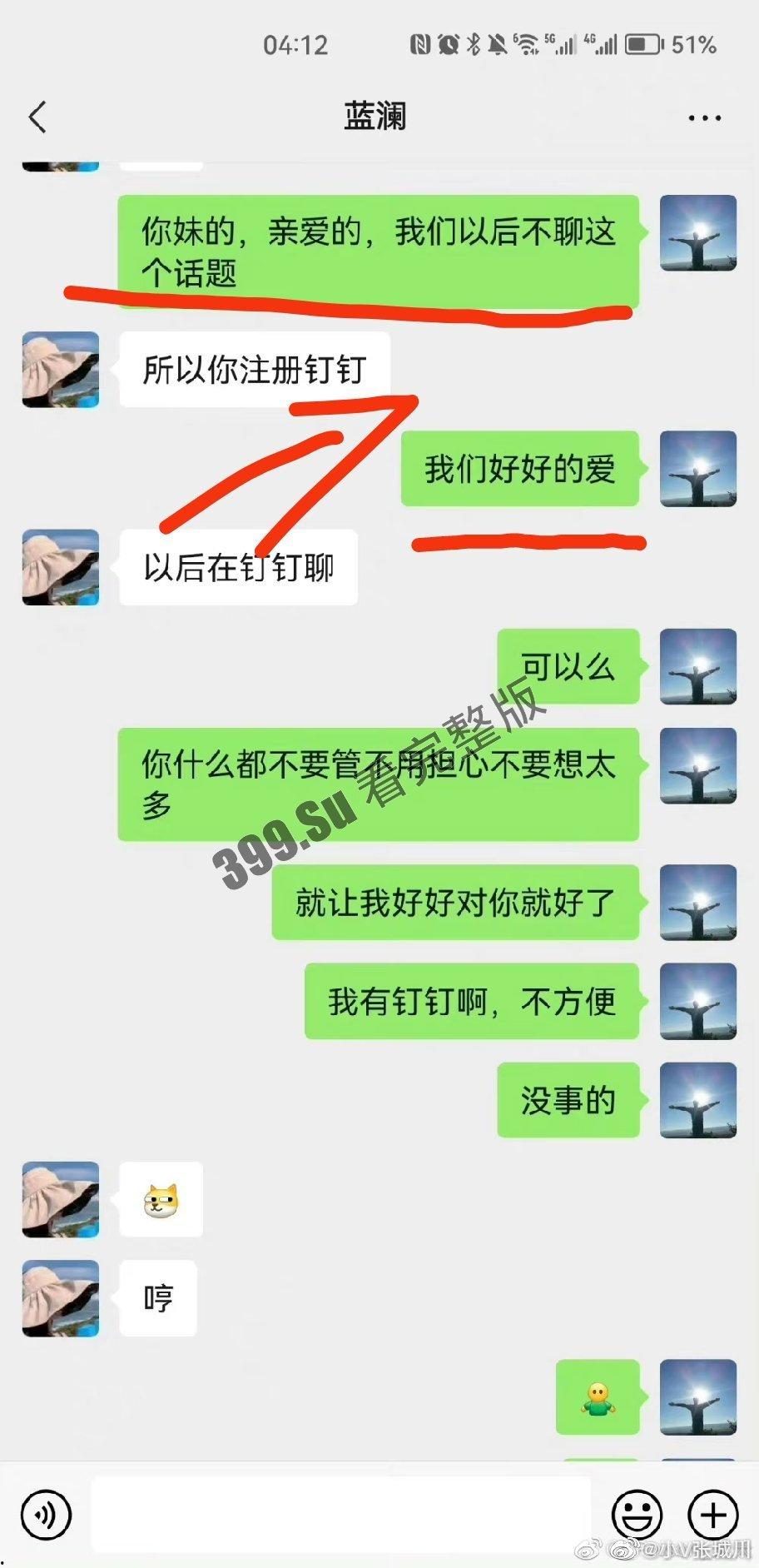Open contact avatar beside 所以你注册钉钉
The width and height of the screenshot is (759, 1568).
tap(61, 370)
